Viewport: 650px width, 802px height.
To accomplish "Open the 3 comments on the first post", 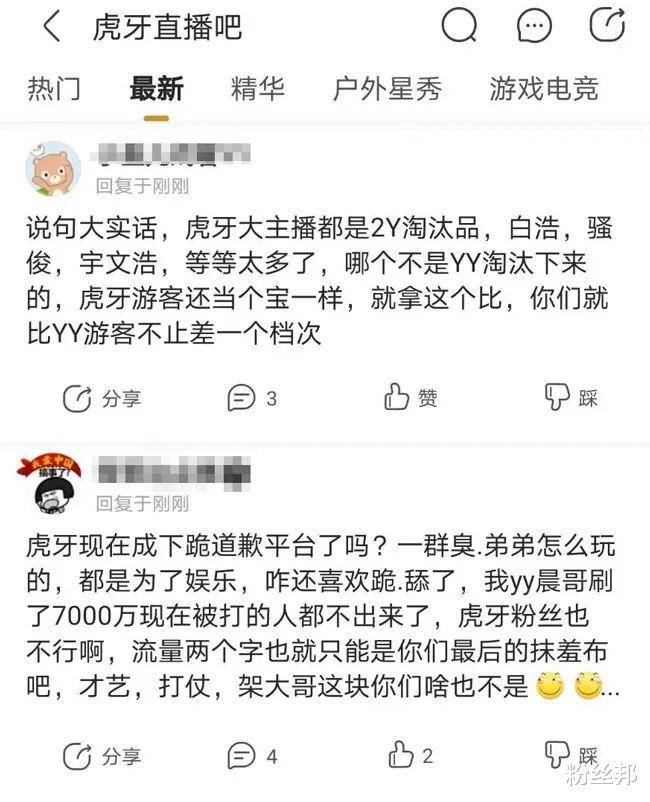I will [x=253, y=398].
